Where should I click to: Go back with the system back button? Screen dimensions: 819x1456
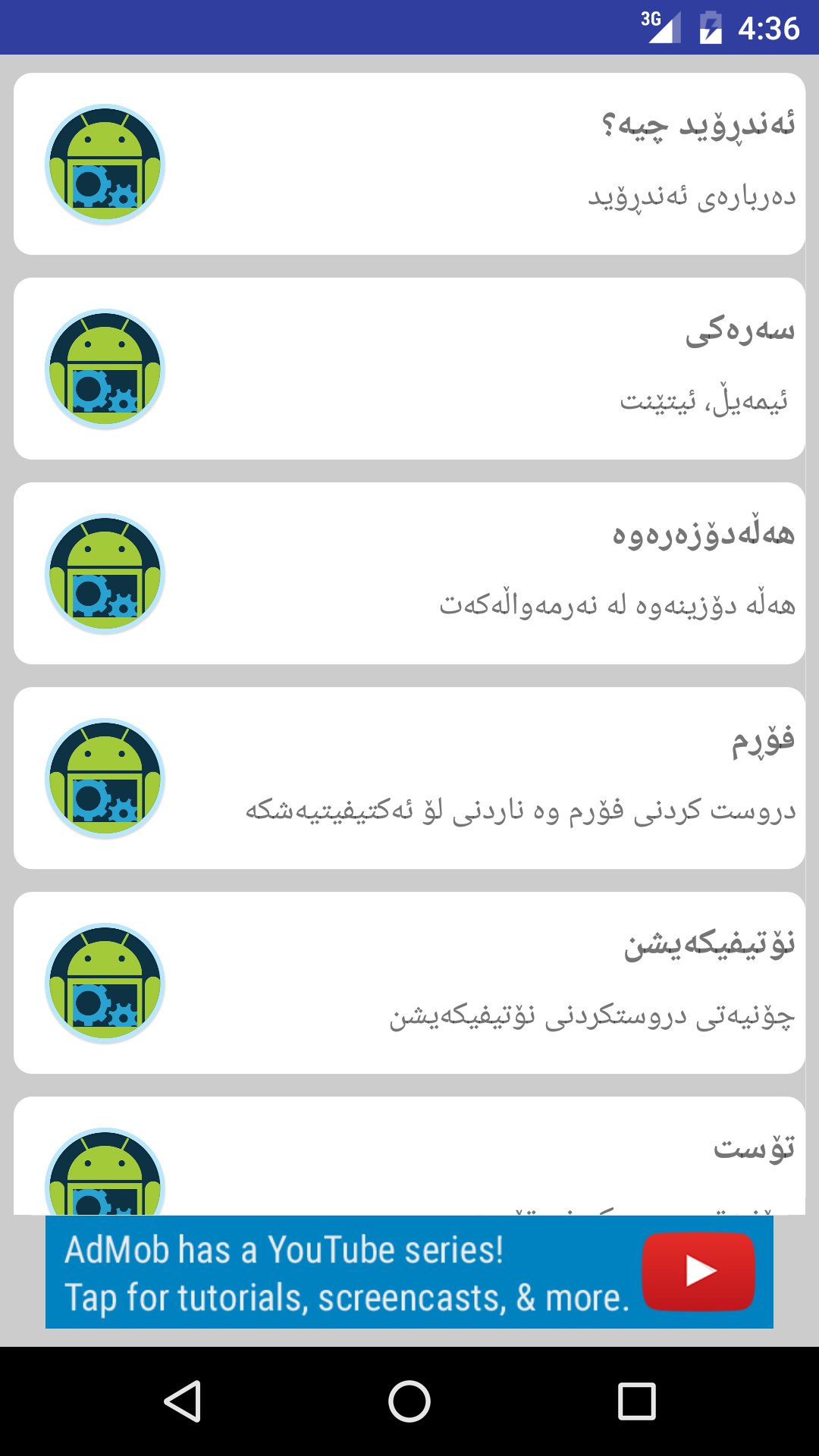click(182, 1401)
